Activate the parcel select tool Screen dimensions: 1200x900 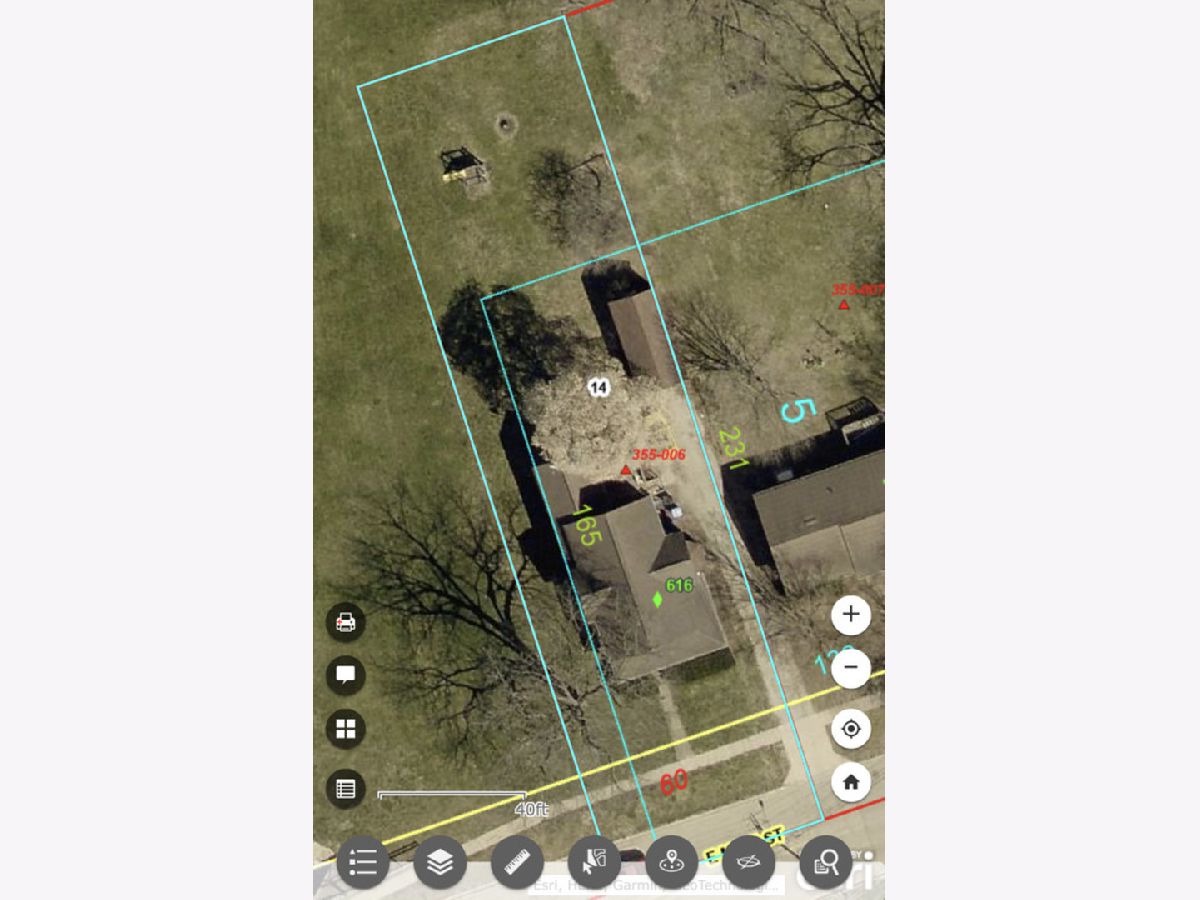594,862
